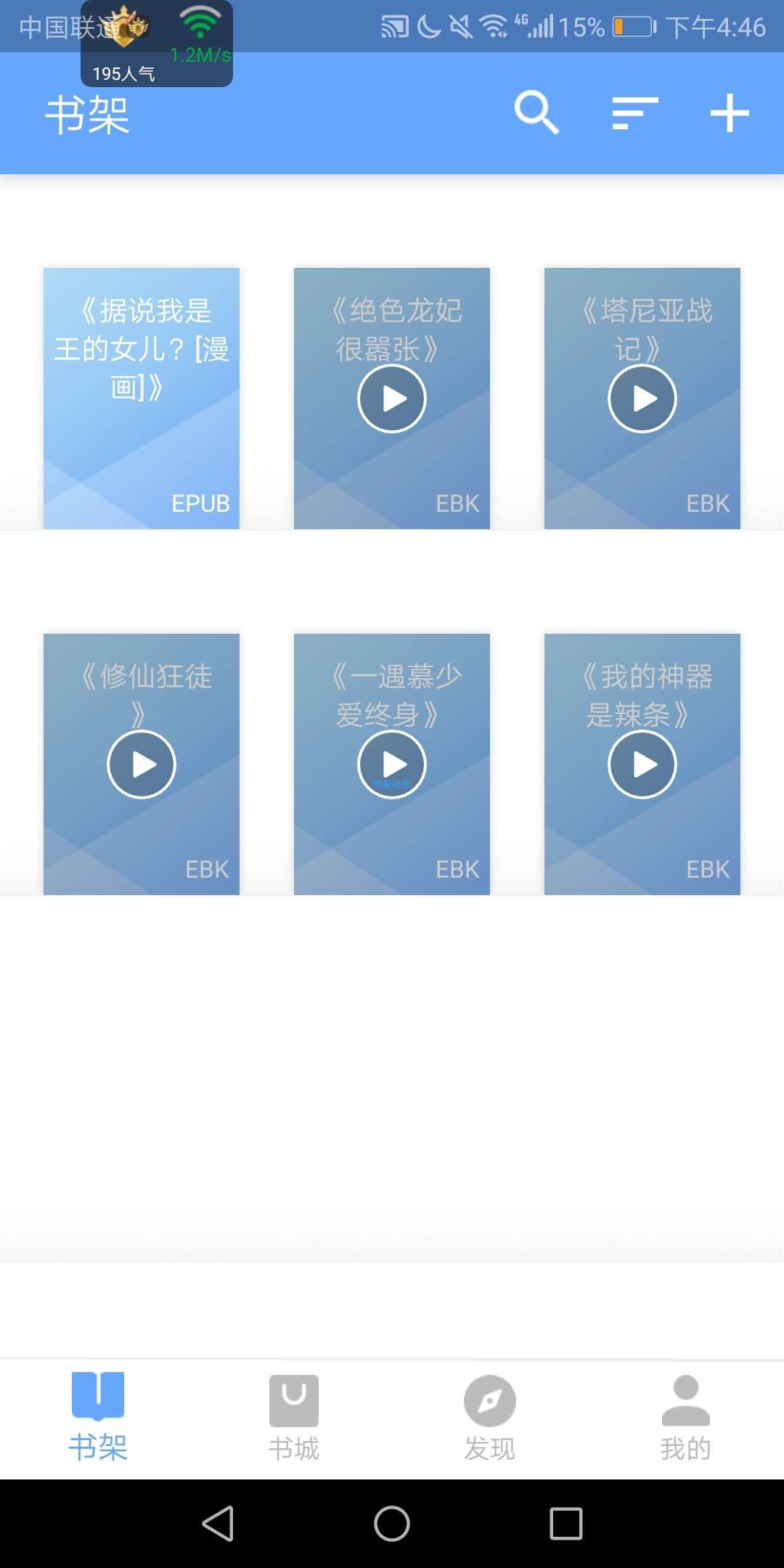Return to the home screen

pos(392,1523)
